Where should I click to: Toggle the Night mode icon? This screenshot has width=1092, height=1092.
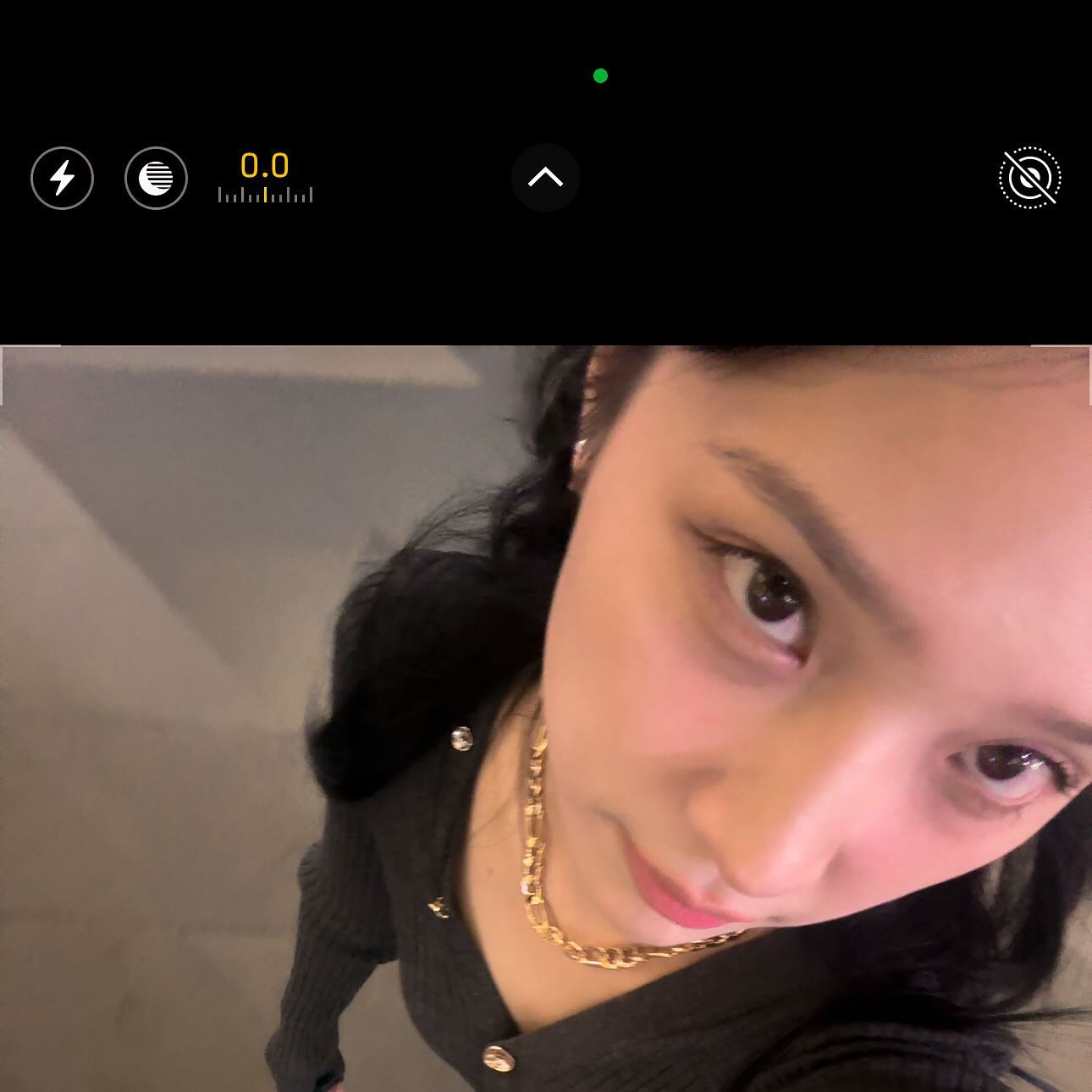tap(156, 178)
